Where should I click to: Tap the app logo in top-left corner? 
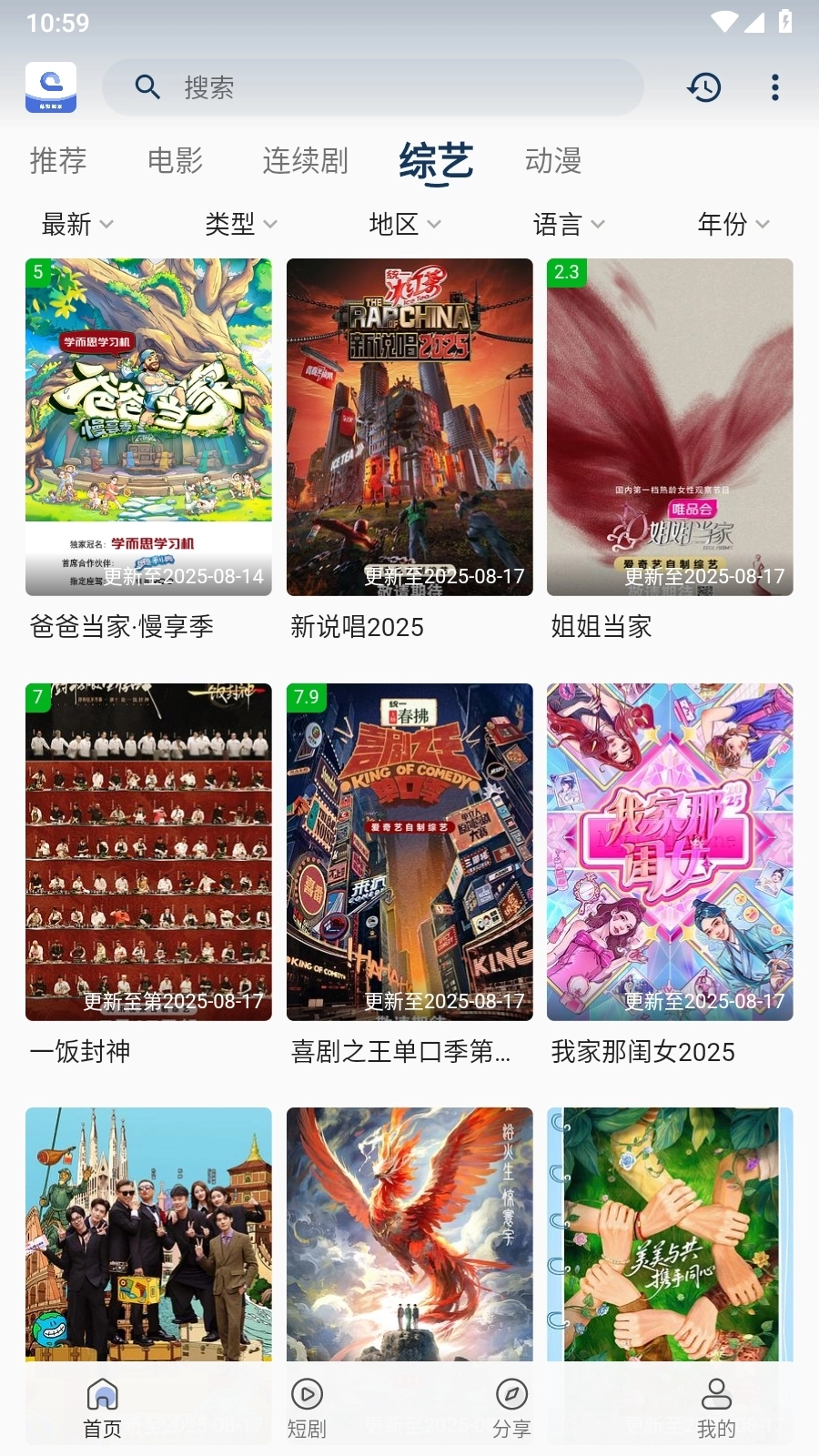52,87
